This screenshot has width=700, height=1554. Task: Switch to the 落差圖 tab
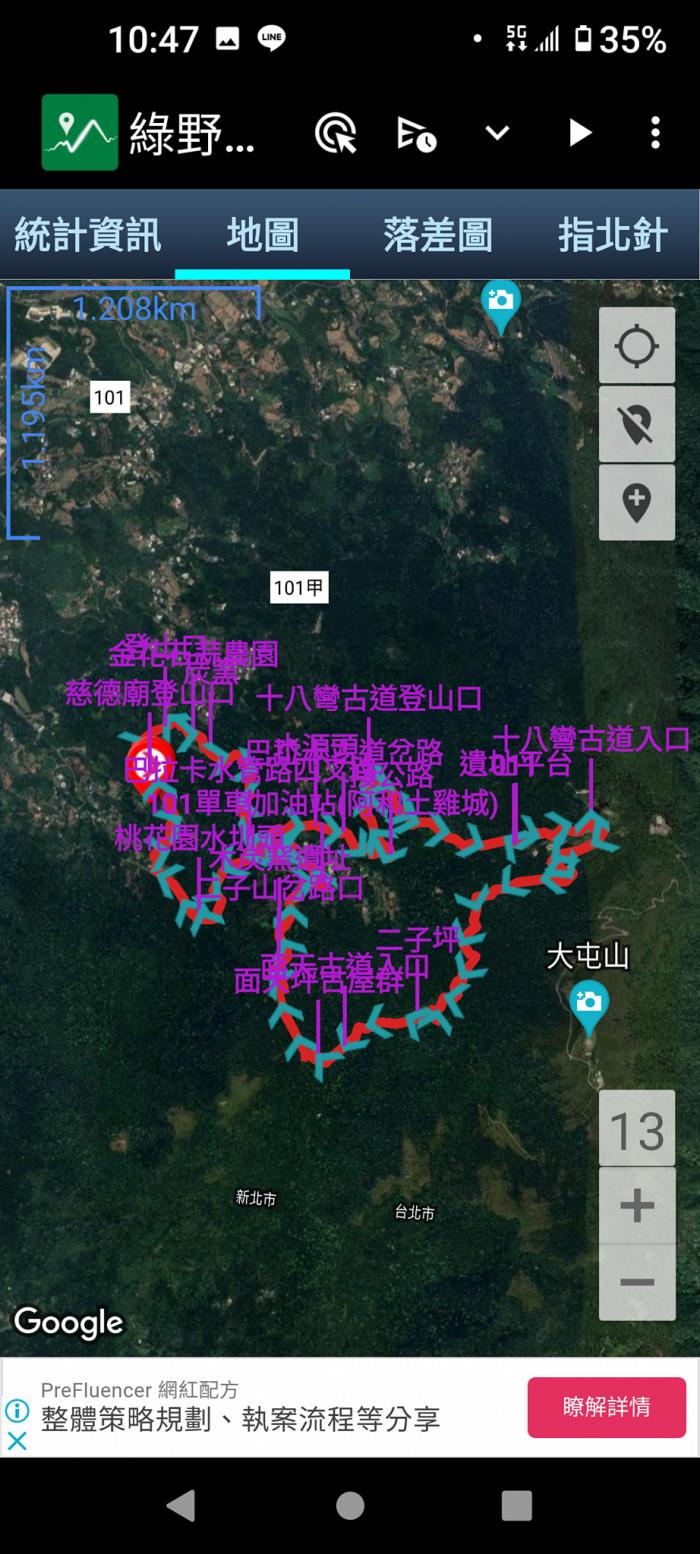click(437, 235)
